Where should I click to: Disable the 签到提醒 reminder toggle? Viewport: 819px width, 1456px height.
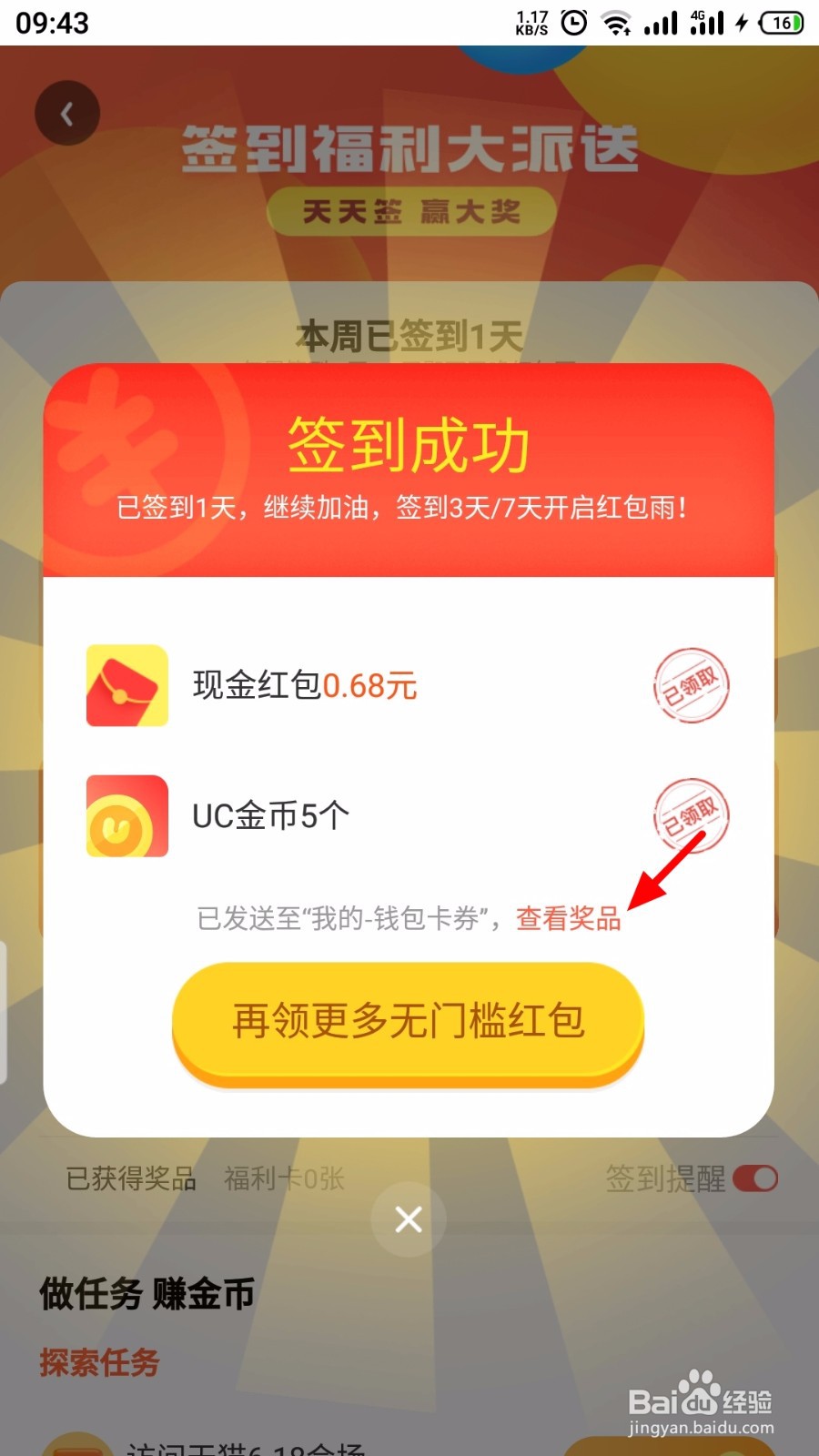click(x=753, y=1179)
